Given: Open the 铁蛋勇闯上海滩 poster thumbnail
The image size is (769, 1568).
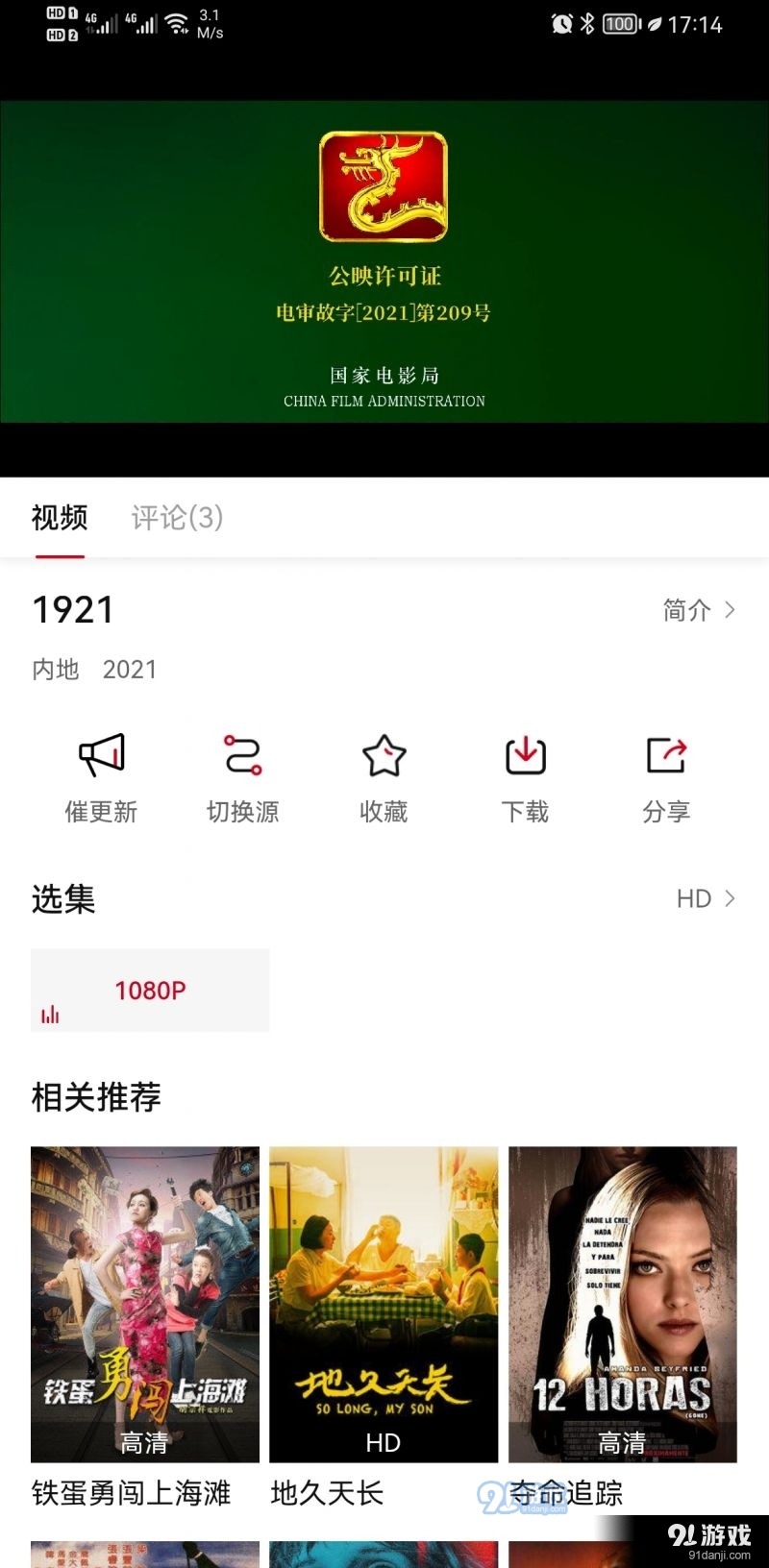Looking at the screenshot, I should tap(144, 1303).
